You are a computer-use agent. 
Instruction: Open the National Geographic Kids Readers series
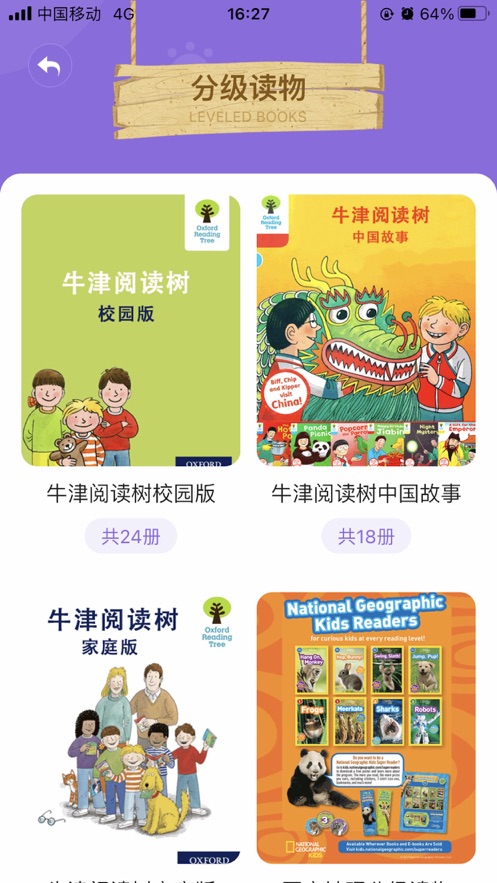(x=366, y=728)
